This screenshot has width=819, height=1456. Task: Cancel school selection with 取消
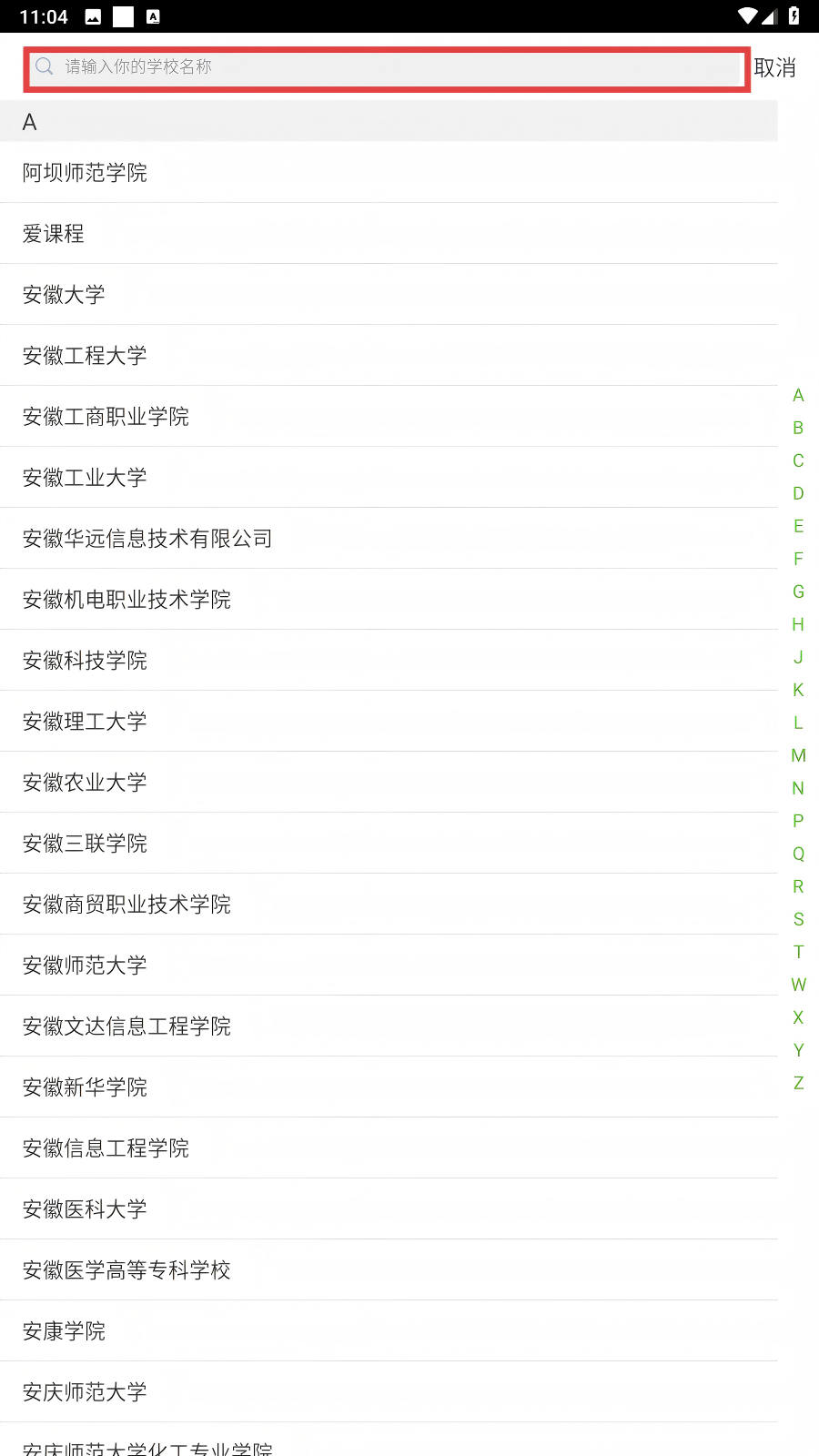(774, 68)
